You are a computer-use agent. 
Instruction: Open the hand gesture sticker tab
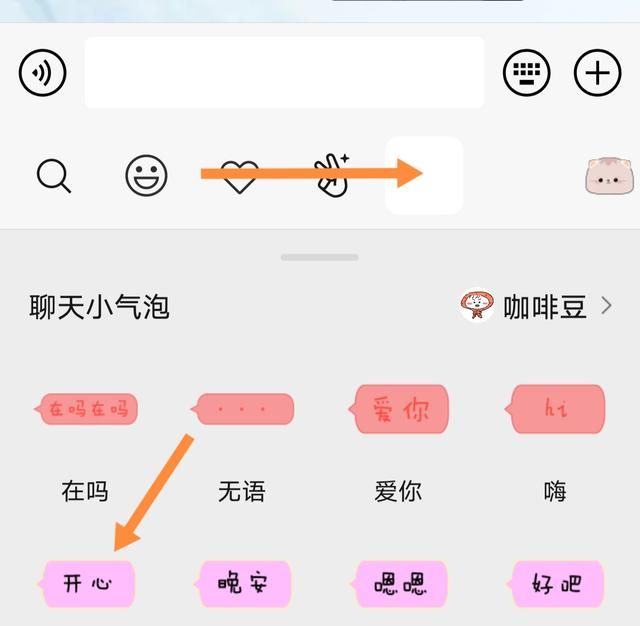[x=331, y=175]
